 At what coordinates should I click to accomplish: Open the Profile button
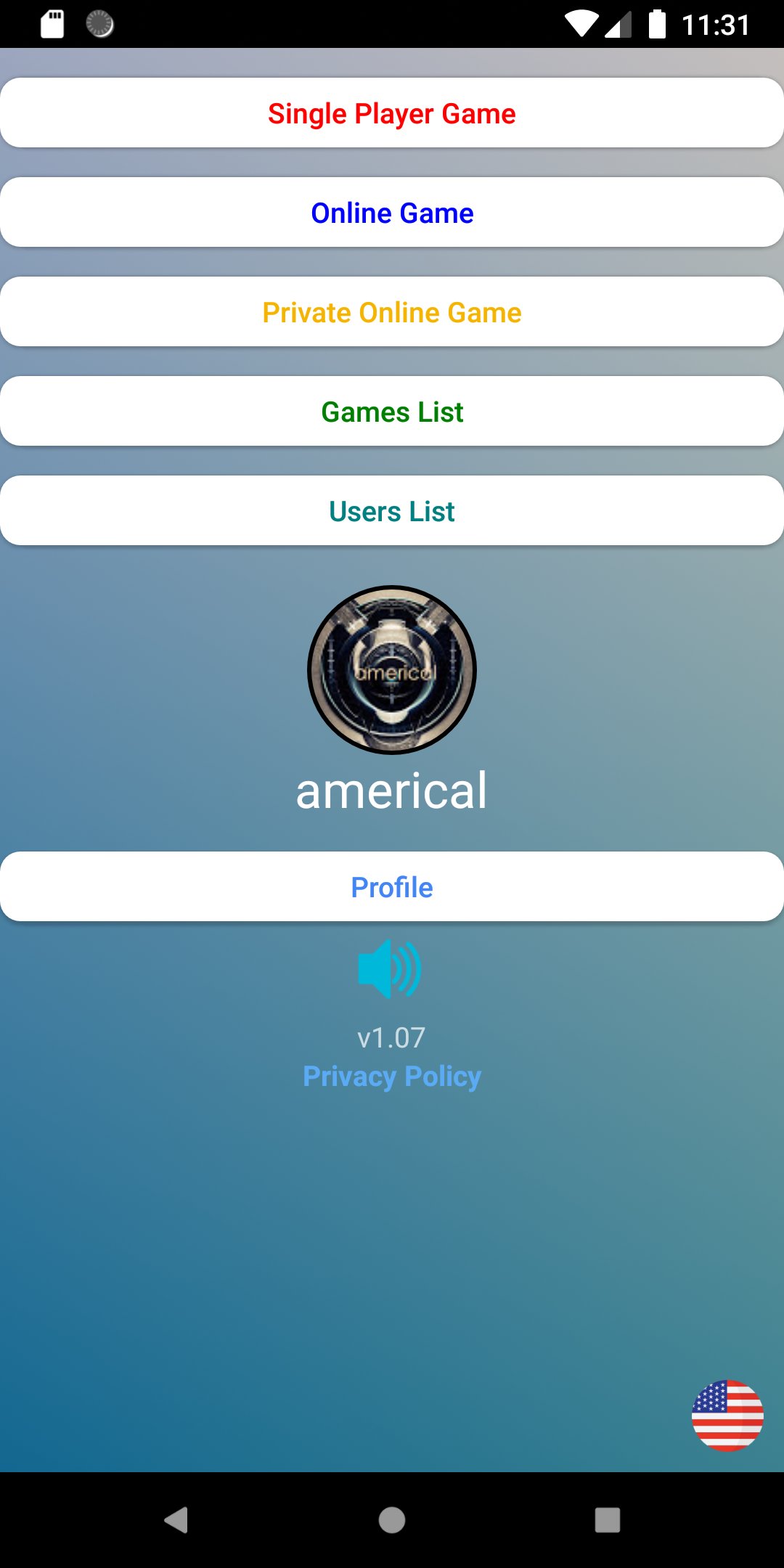click(392, 887)
